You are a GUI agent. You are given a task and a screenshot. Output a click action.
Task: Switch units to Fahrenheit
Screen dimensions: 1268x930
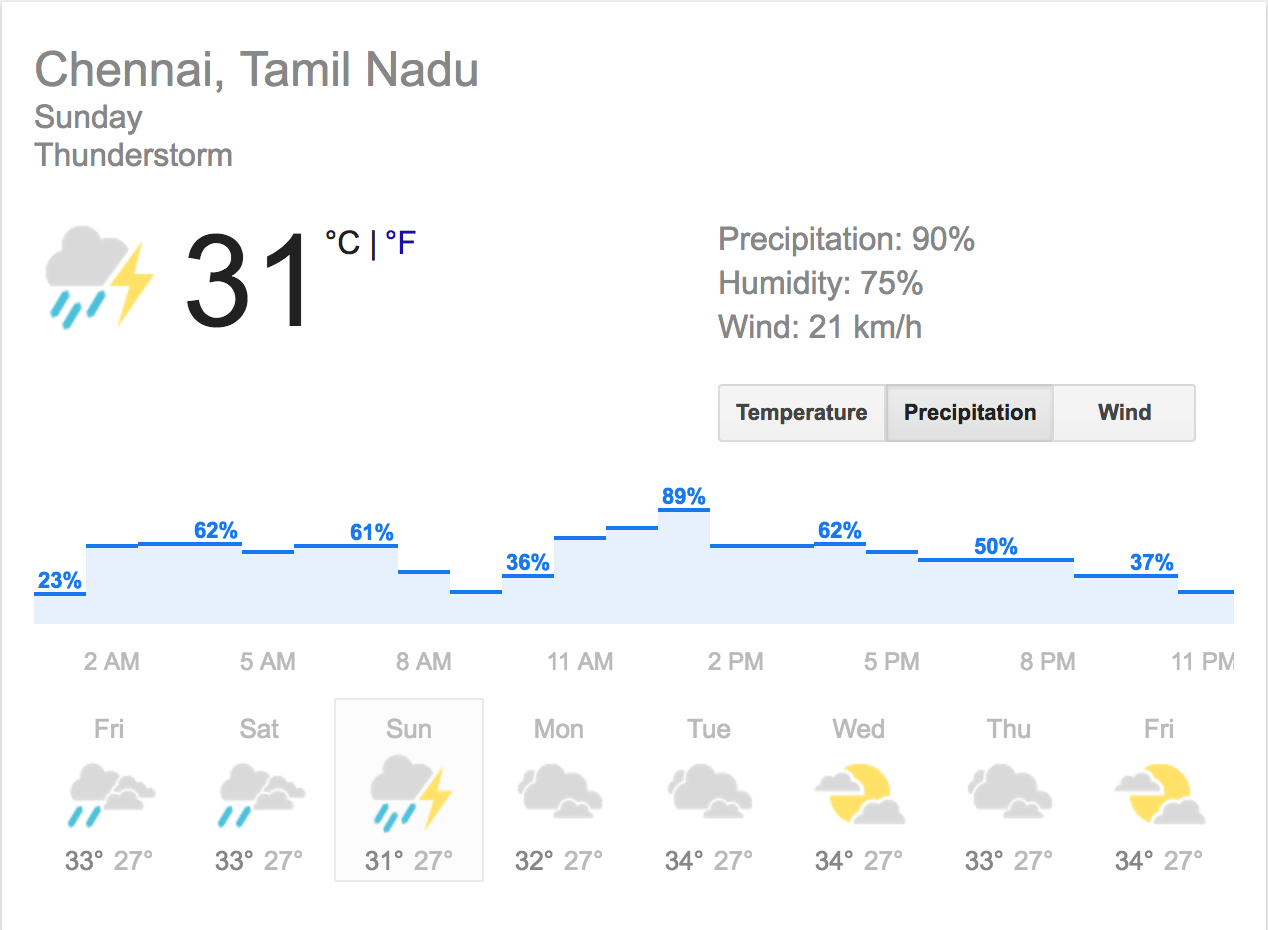[400, 243]
